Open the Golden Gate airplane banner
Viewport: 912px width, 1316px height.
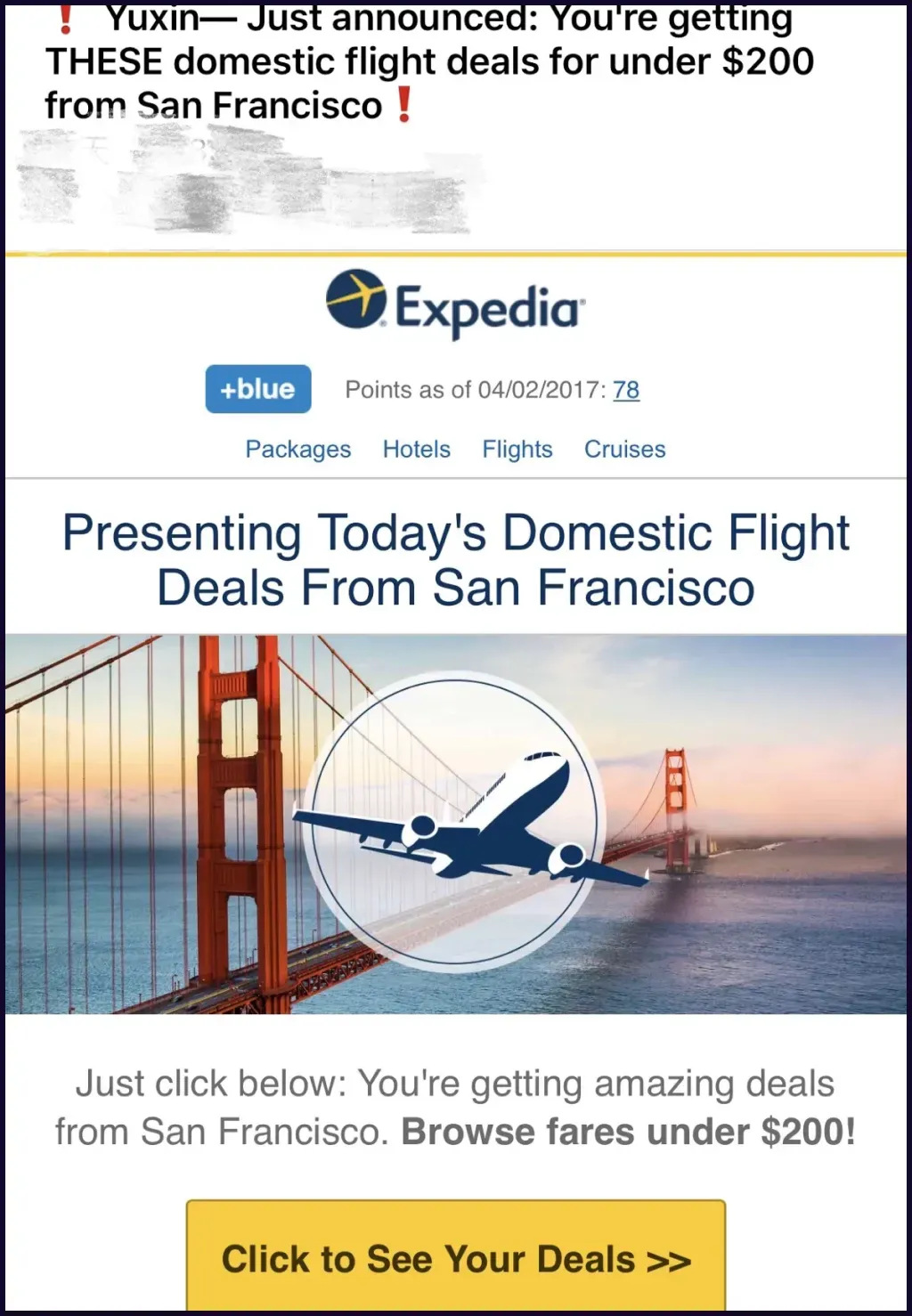pyautogui.click(x=456, y=824)
